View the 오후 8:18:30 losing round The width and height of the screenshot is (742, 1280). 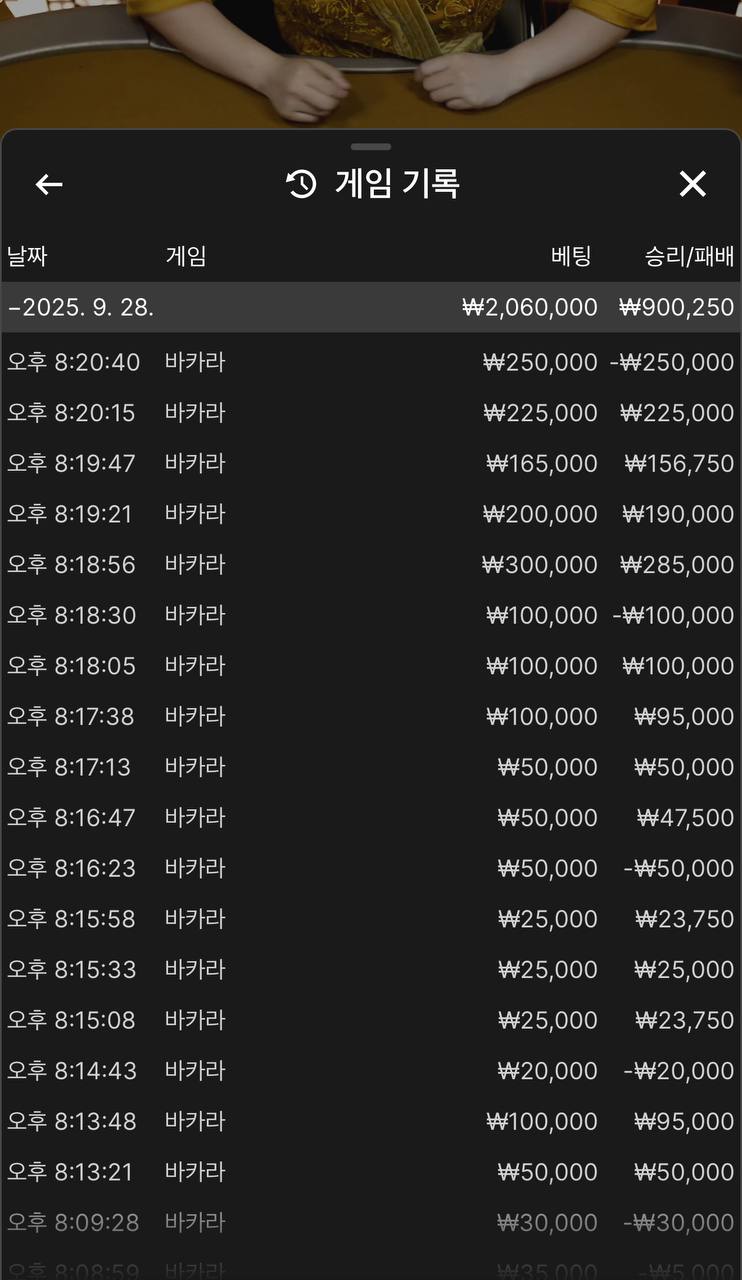370,615
